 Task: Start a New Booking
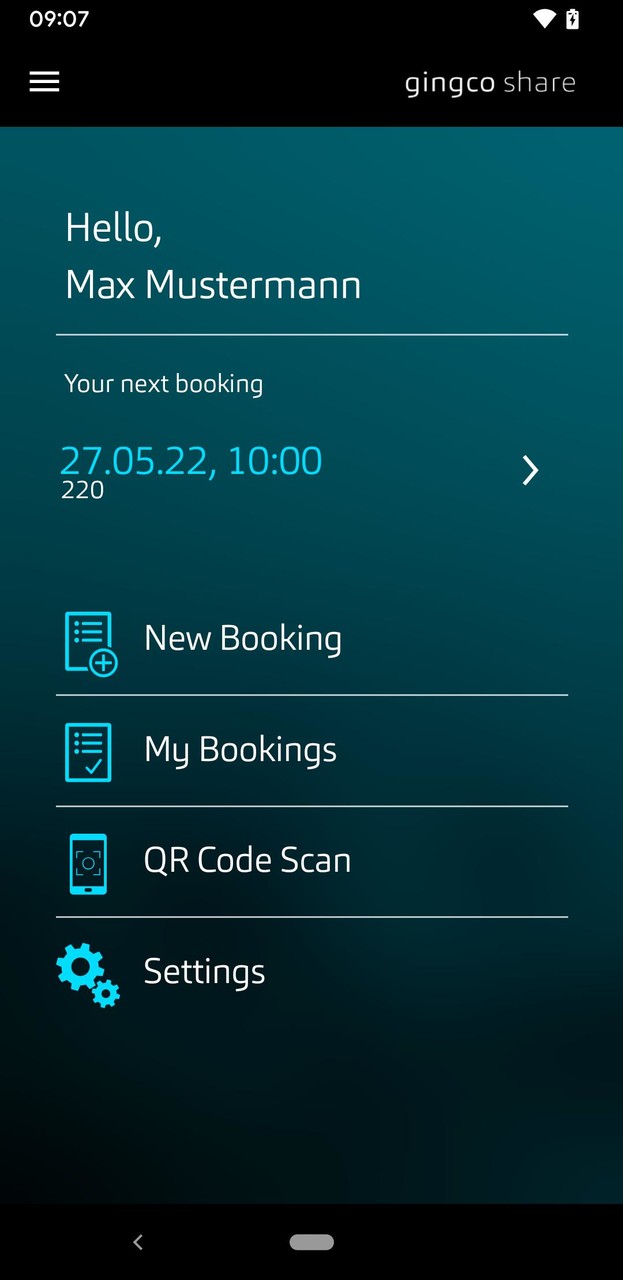pyautogui.click(x=242, y=639)
